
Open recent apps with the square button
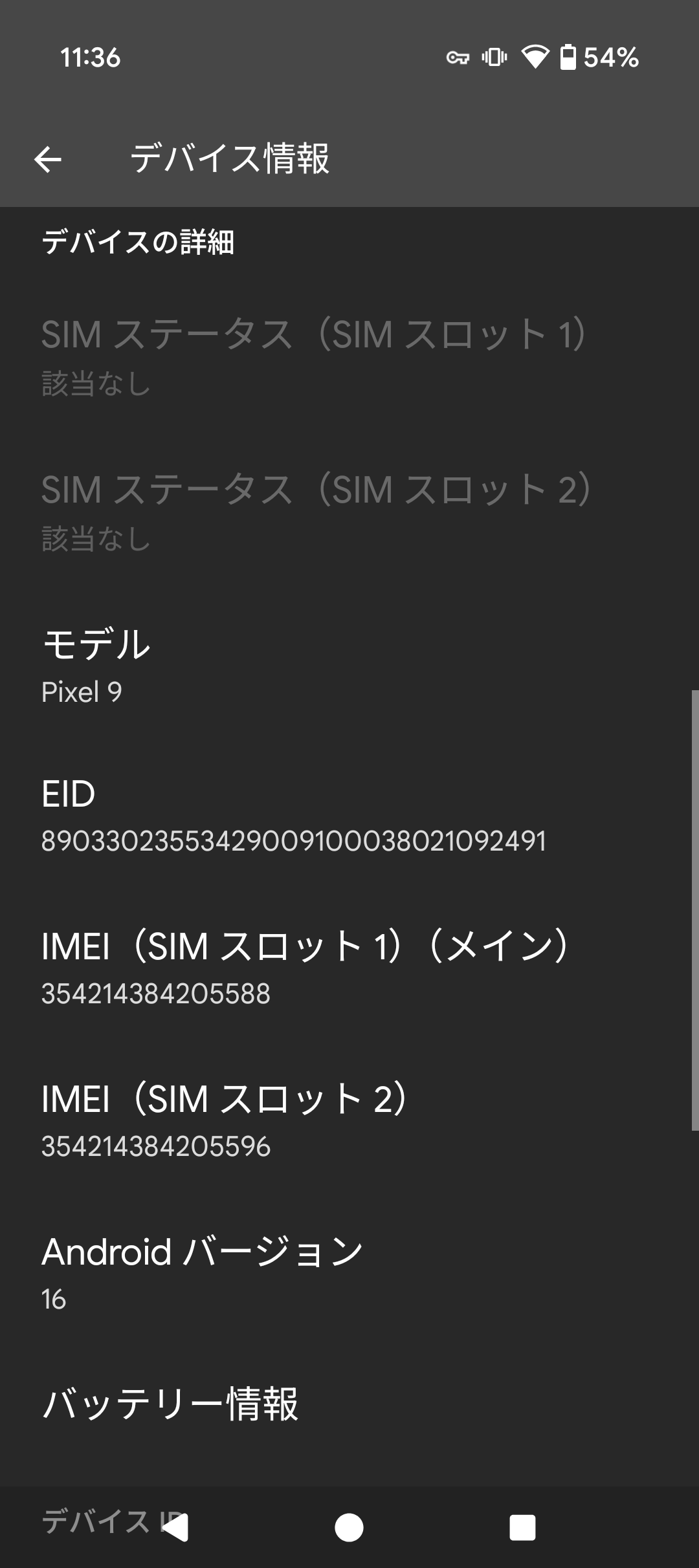pyautogui.click(x=522, y=1528)
